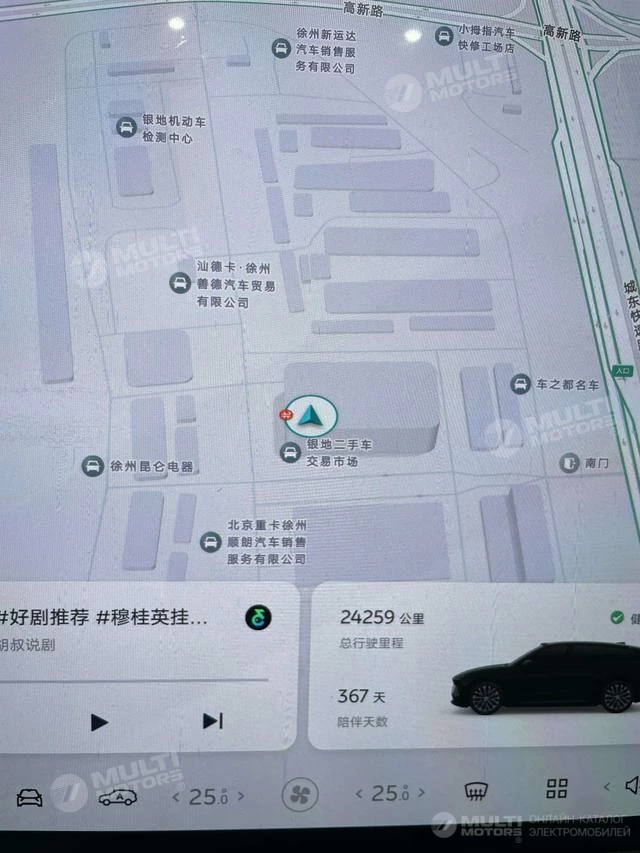This screenshot has width=640, height=853.
Task: Open the apps grid menu
Action: 557,788
